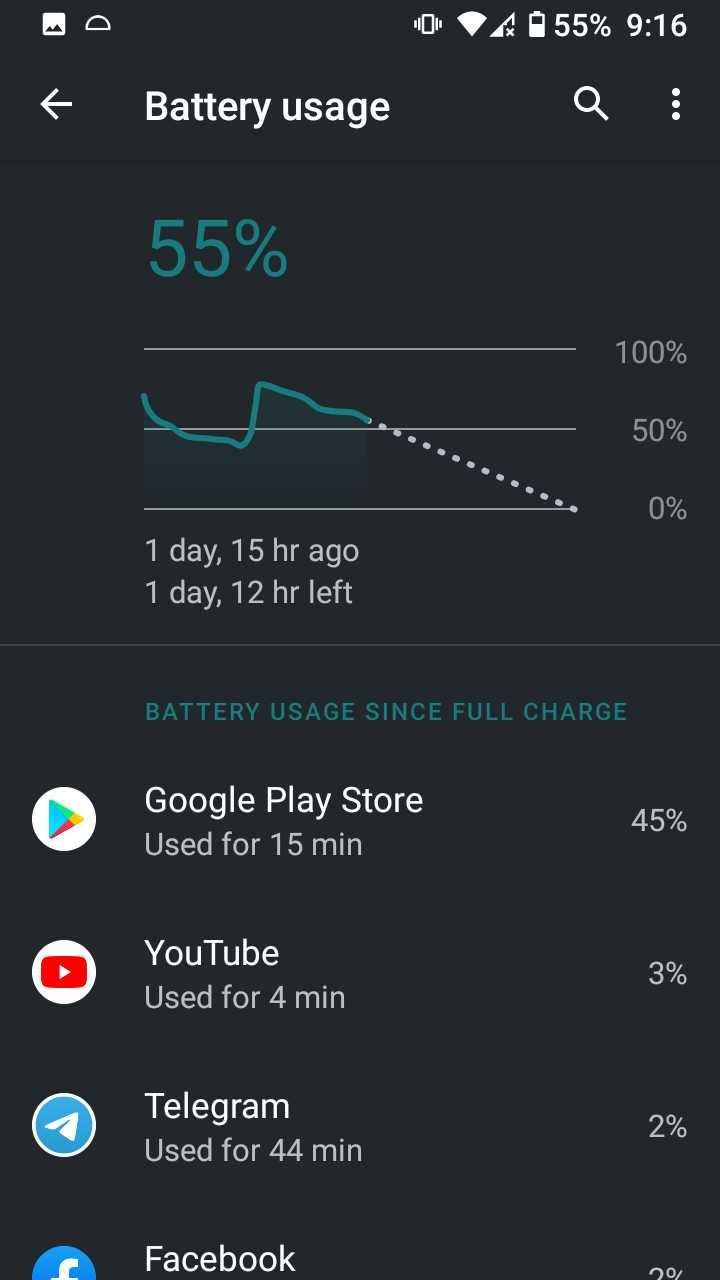Go back from Battery usage
This screenshot has height=1280, width=720.
(56, 105)
